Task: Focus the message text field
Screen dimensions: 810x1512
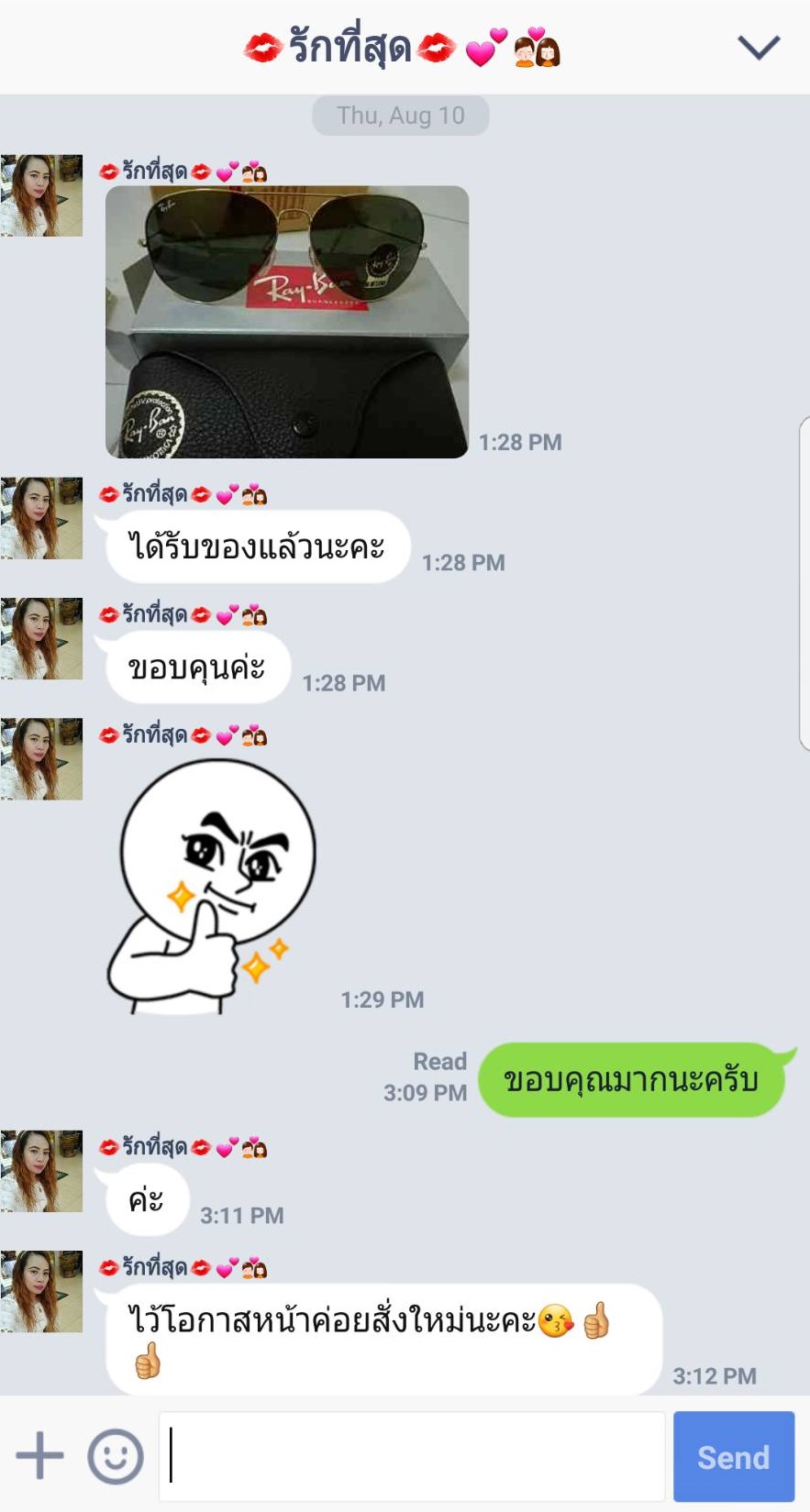Action: click(x=413, y=1456)
